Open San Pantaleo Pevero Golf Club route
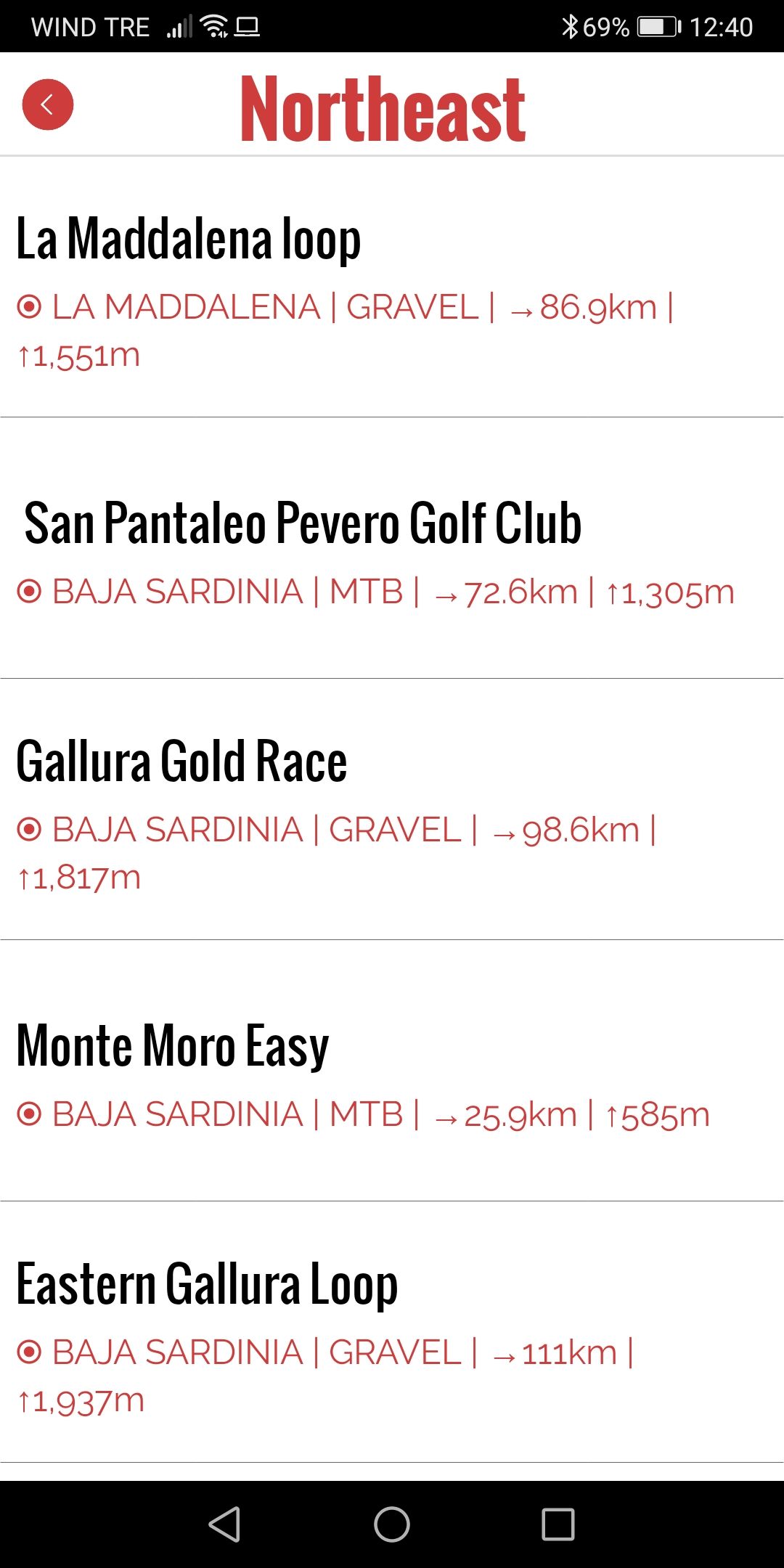Viewport: 784px width, 1568px height. pyautogui.click(x=392, y=549)
